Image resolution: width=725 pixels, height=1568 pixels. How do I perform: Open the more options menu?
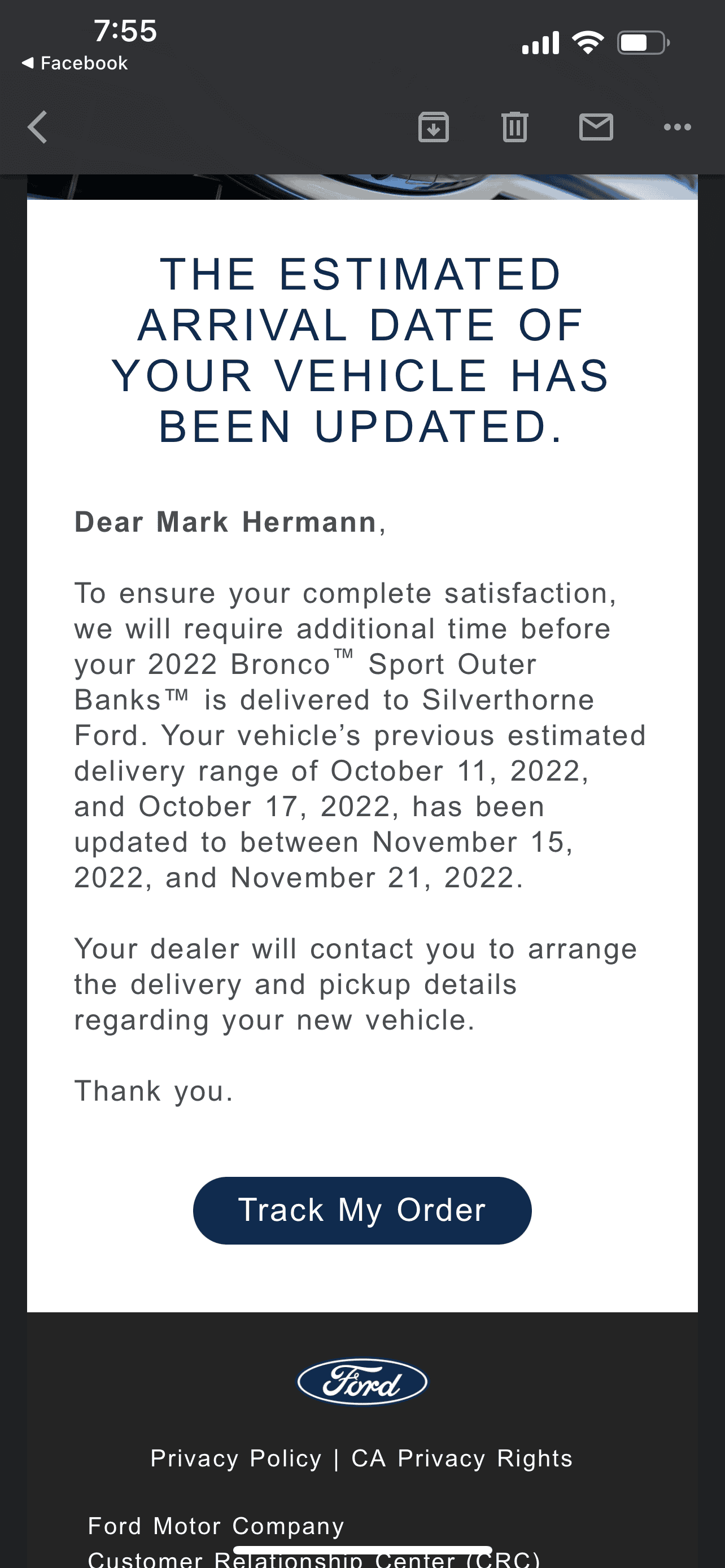tap(677, 127)
